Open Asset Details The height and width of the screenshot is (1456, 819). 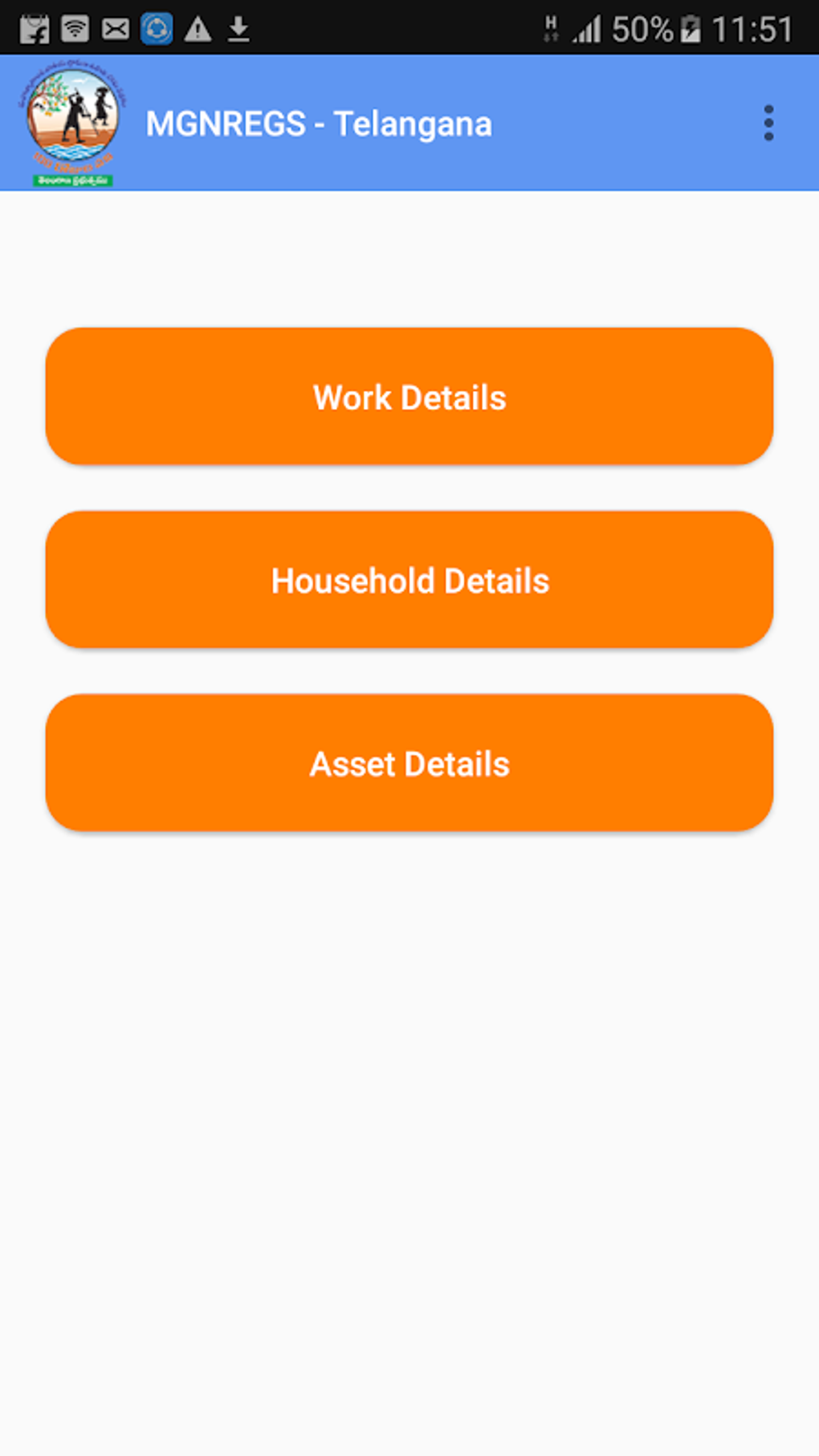(x=409, y=763)
